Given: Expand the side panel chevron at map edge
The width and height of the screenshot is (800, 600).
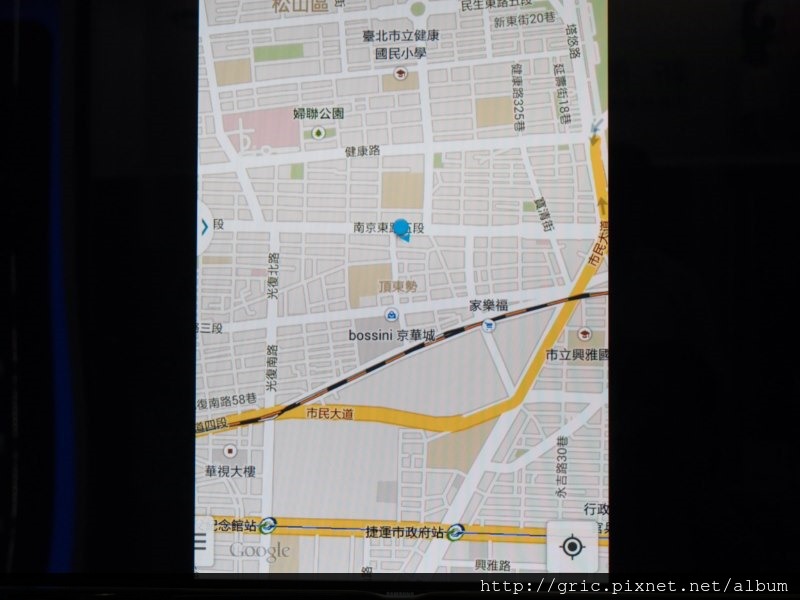Looking at the screenshot, I should pyautogui.click(x=203, y=228).
